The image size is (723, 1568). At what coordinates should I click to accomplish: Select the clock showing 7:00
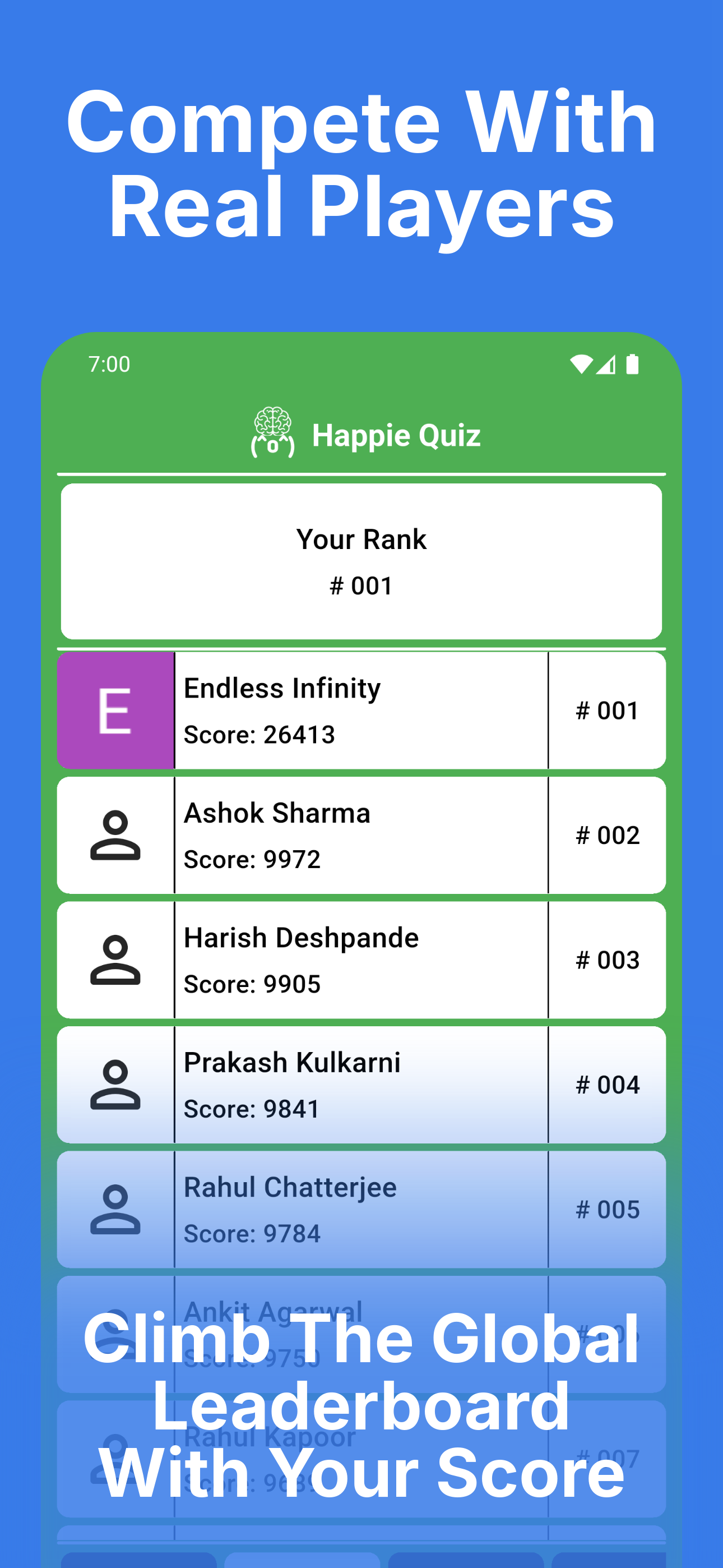pyautogui.click(x=108, y=363)
